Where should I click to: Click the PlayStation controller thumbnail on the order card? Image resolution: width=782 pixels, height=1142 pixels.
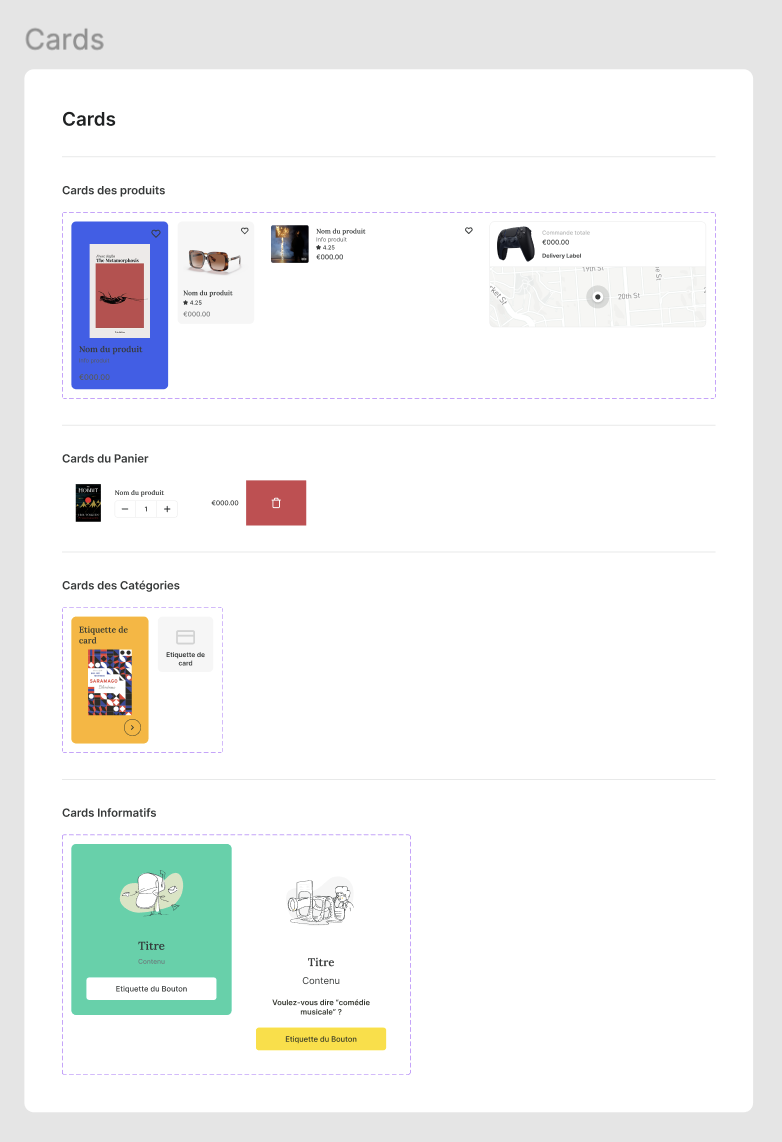(x=514, y=243)
